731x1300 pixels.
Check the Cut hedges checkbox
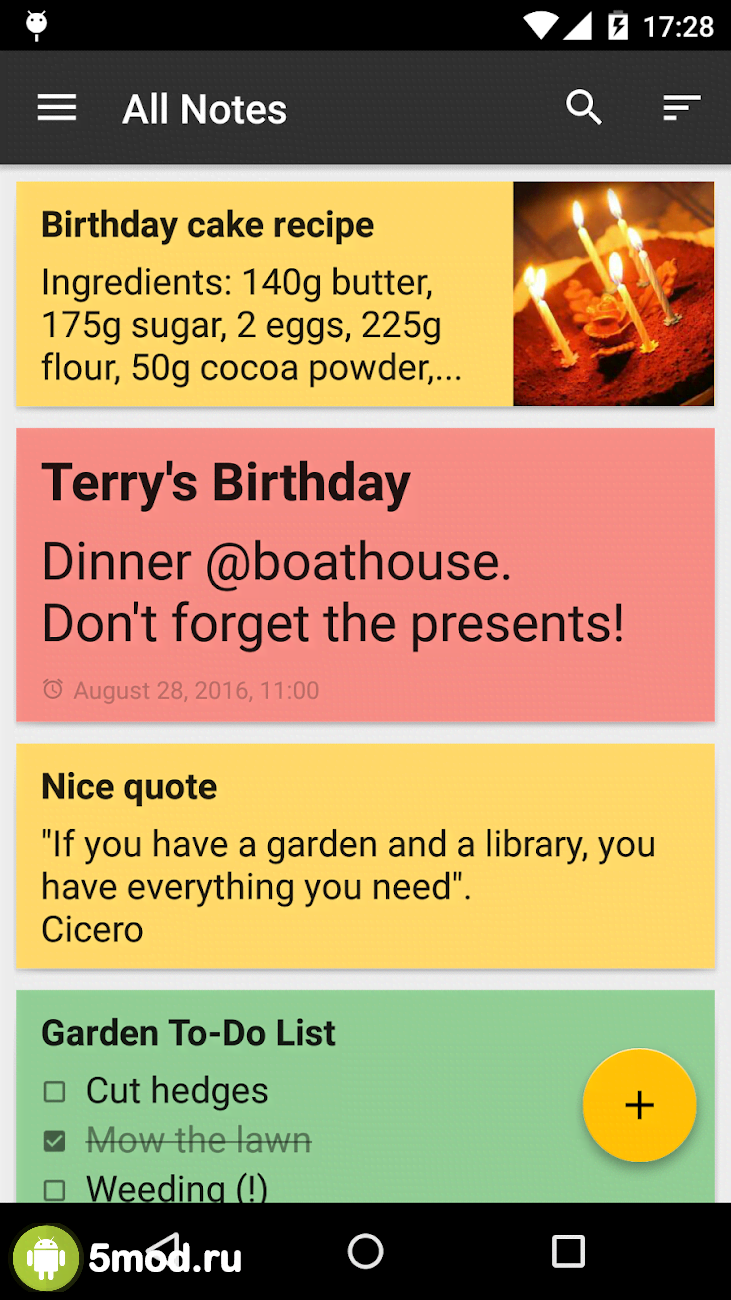(x=55, y=1091)
